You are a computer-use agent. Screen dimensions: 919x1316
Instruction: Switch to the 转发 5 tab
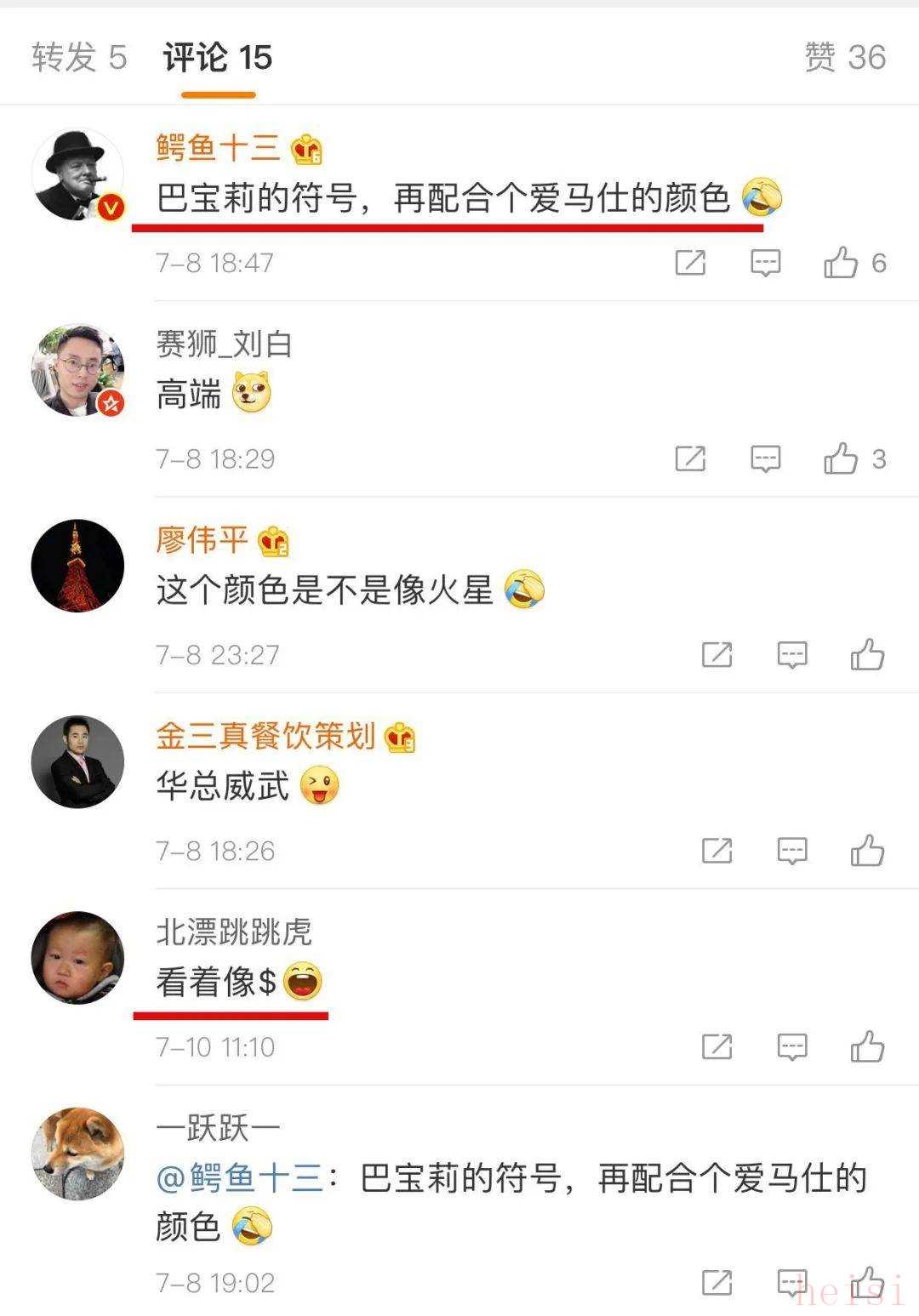tap(79, 58)
